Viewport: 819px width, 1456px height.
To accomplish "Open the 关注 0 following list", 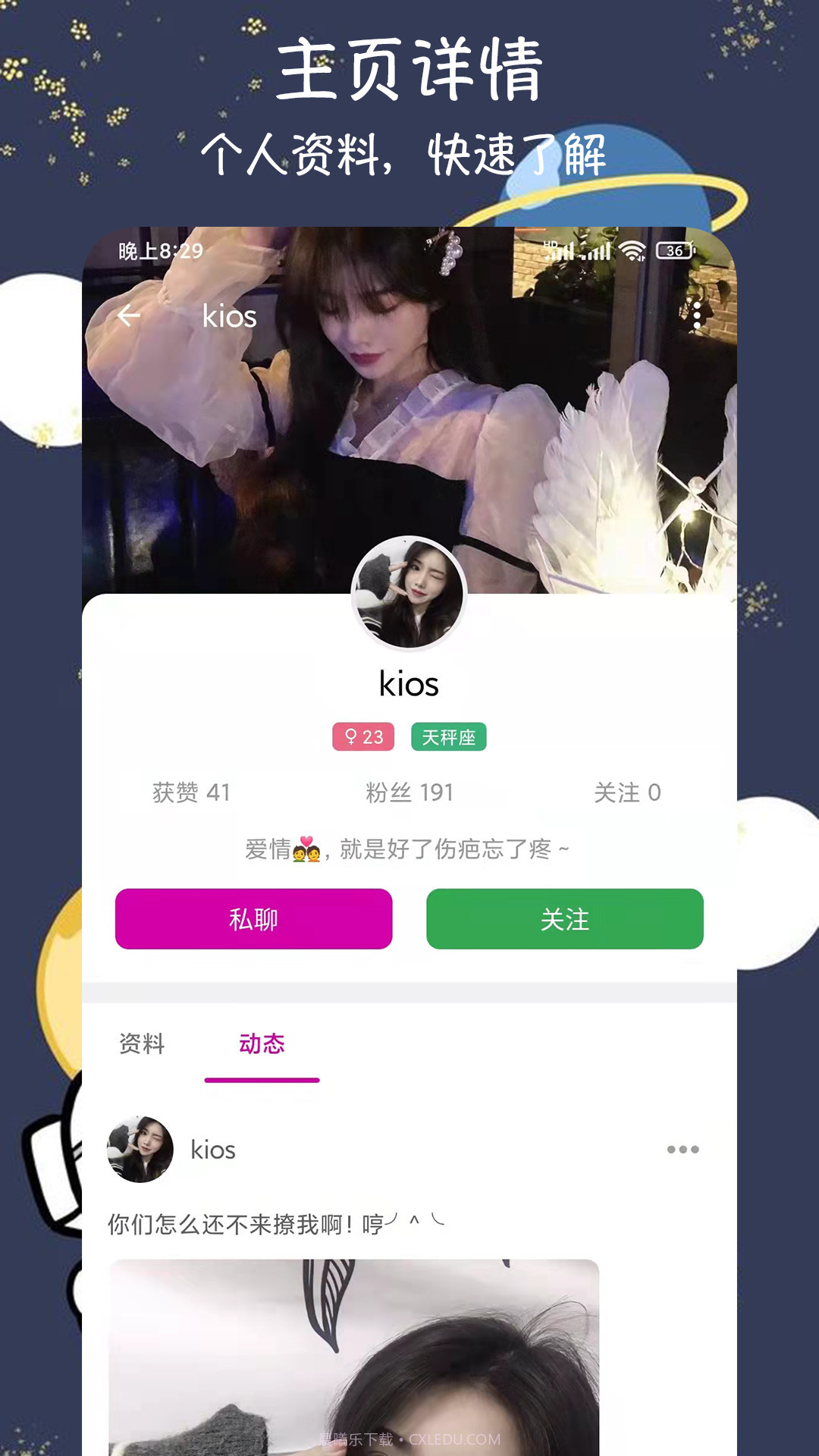I will coord(629,792).
